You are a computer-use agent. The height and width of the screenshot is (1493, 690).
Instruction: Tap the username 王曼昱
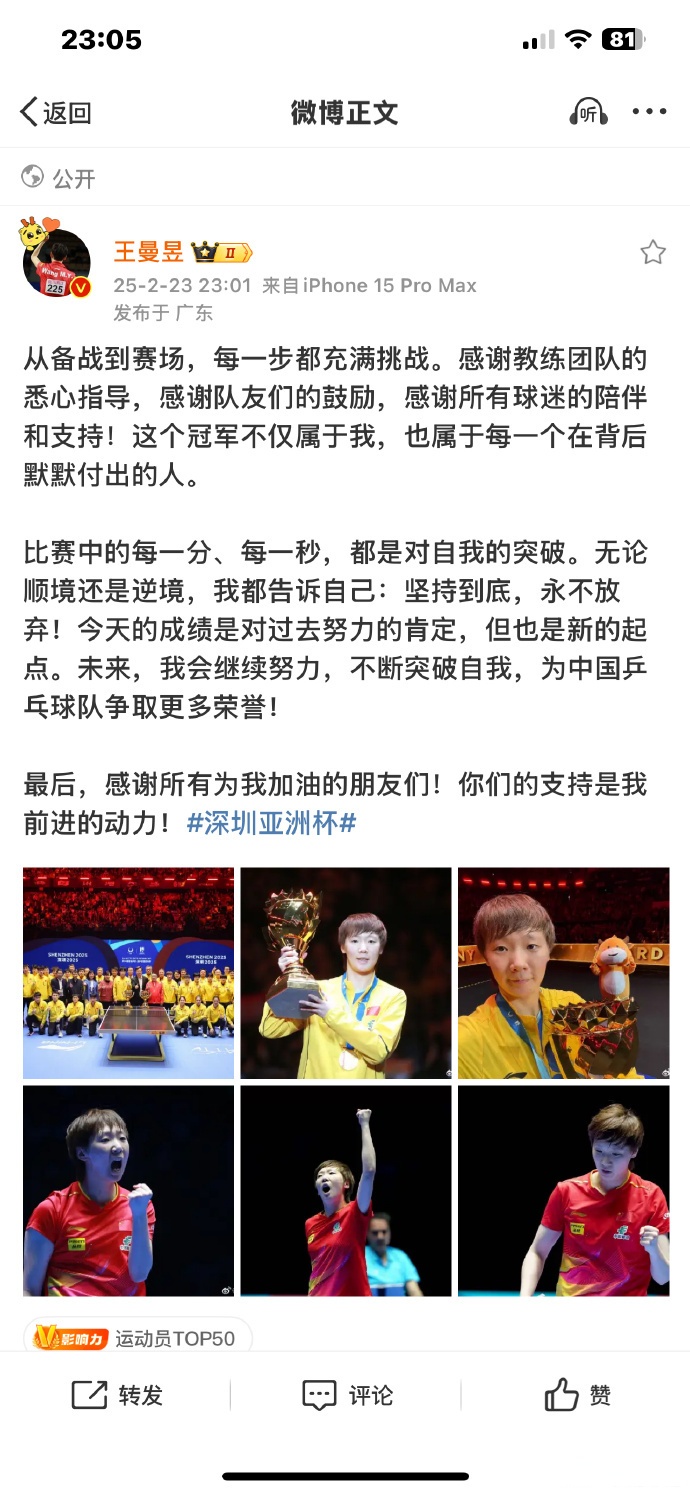coord(148,251)
